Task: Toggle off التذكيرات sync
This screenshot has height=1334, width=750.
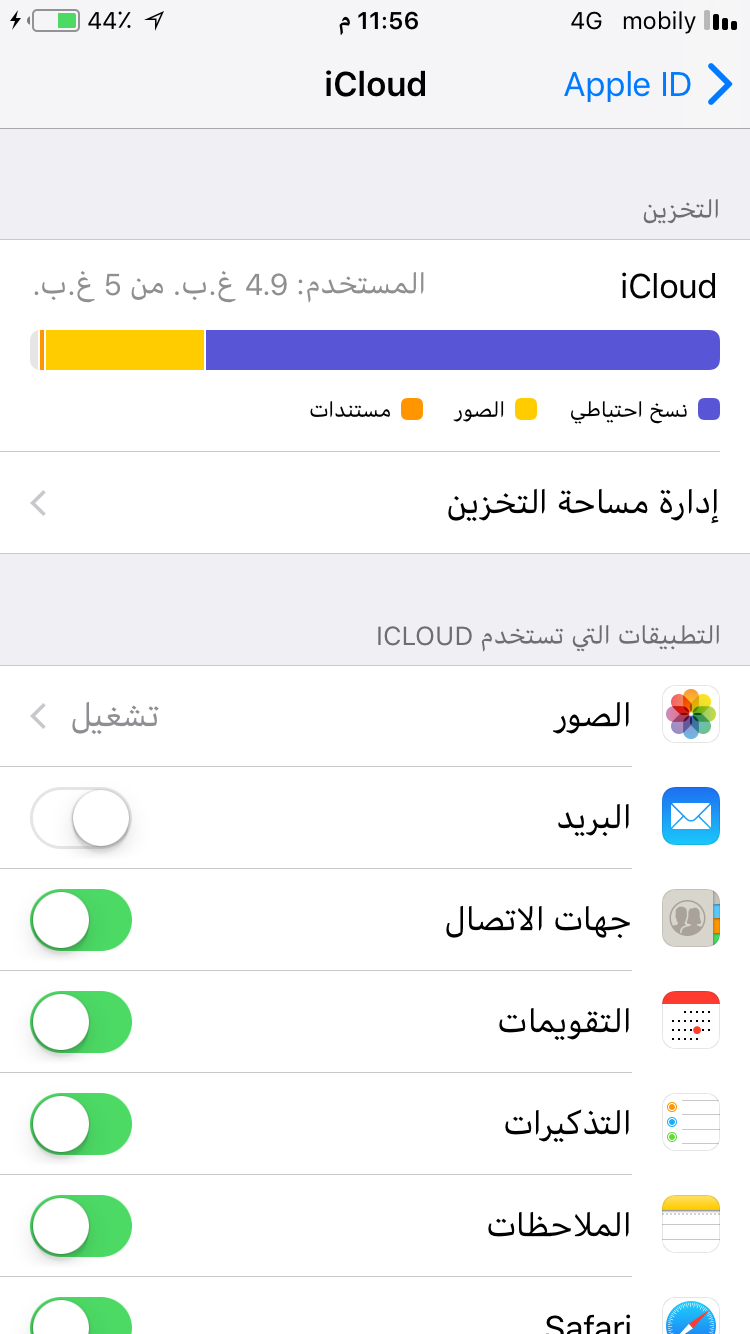Action: (x=81, y=1124)
